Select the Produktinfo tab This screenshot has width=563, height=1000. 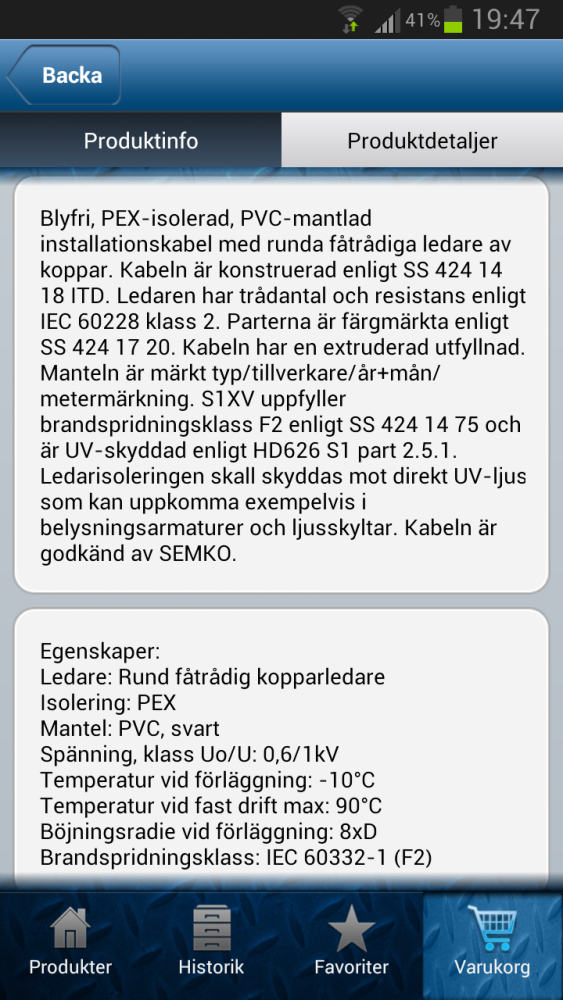coord(140,140)
